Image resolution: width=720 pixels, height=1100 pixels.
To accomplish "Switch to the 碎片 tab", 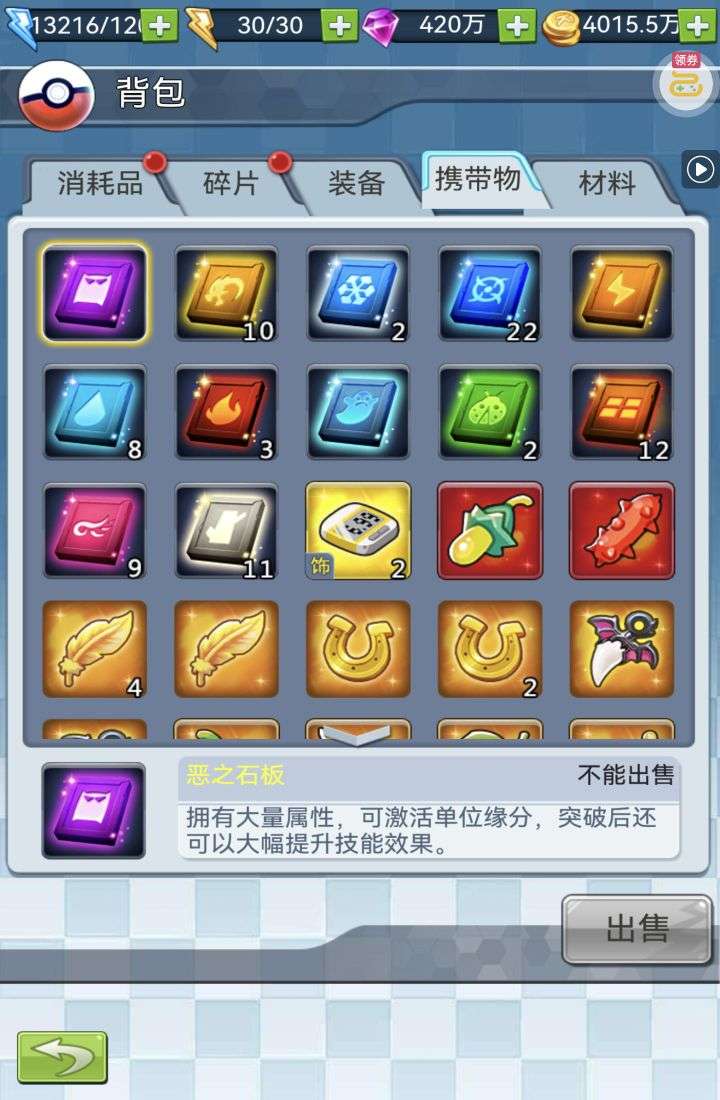I will click(230, 184).
